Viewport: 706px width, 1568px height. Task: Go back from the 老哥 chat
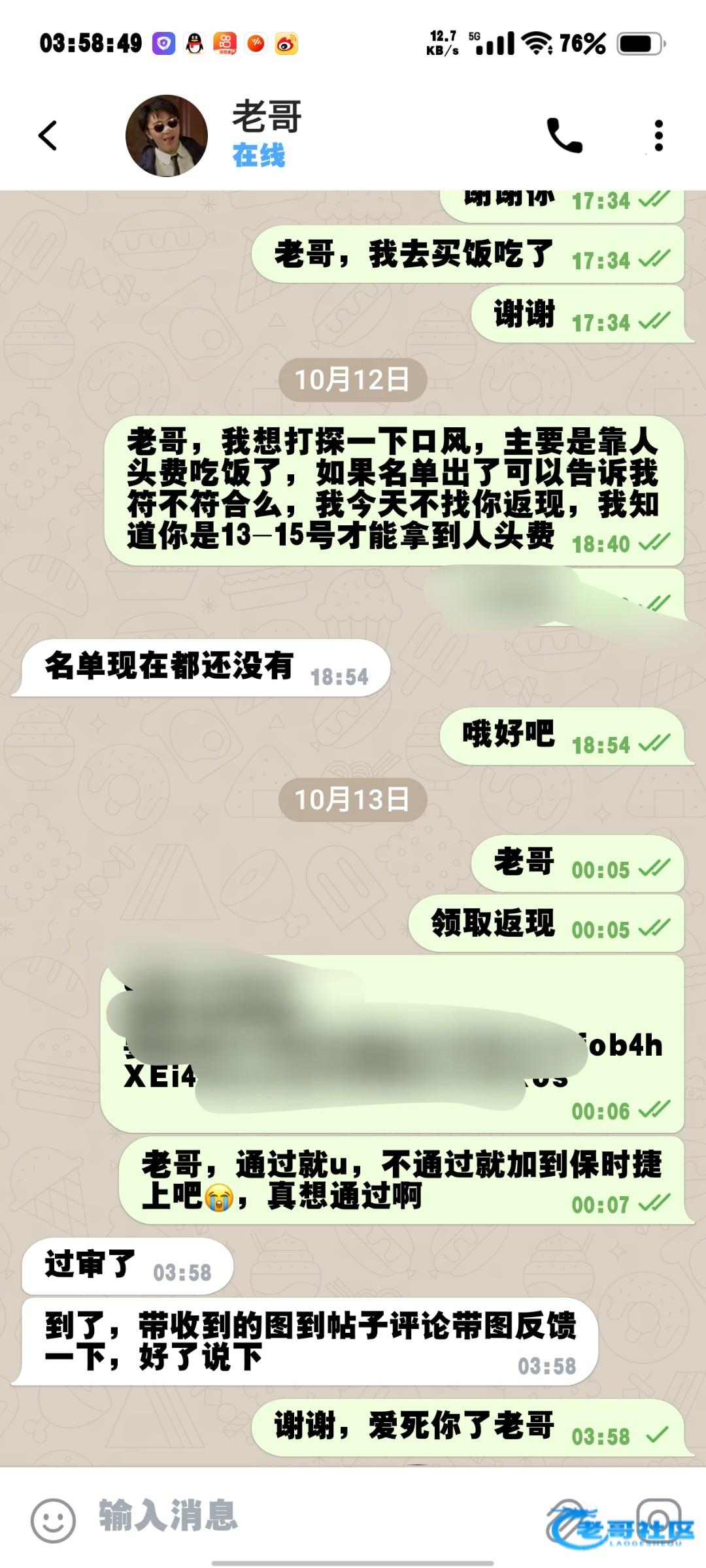pyautogui.click(x=48, y=136)
